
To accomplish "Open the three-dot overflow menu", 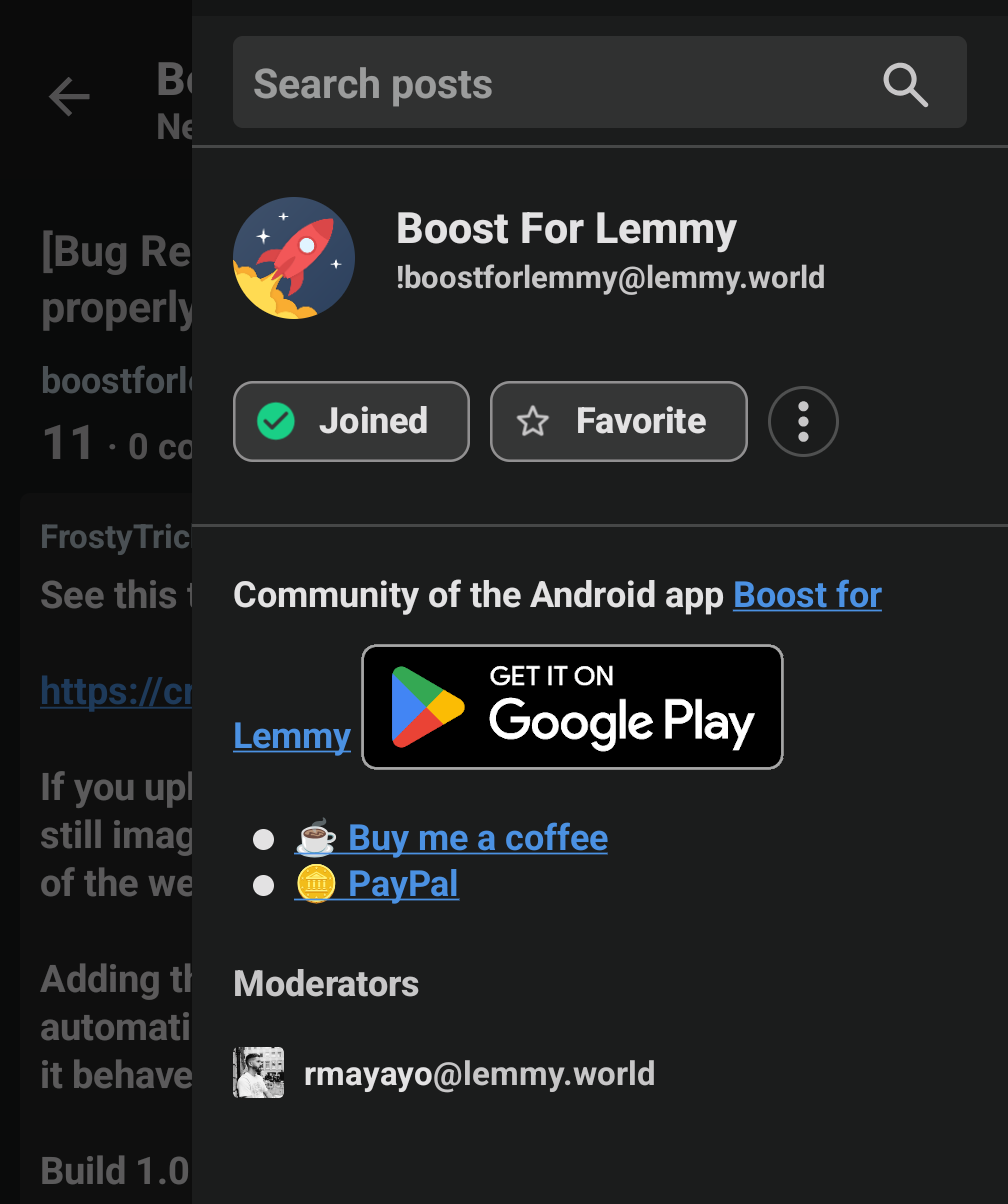I will [803, 421].
